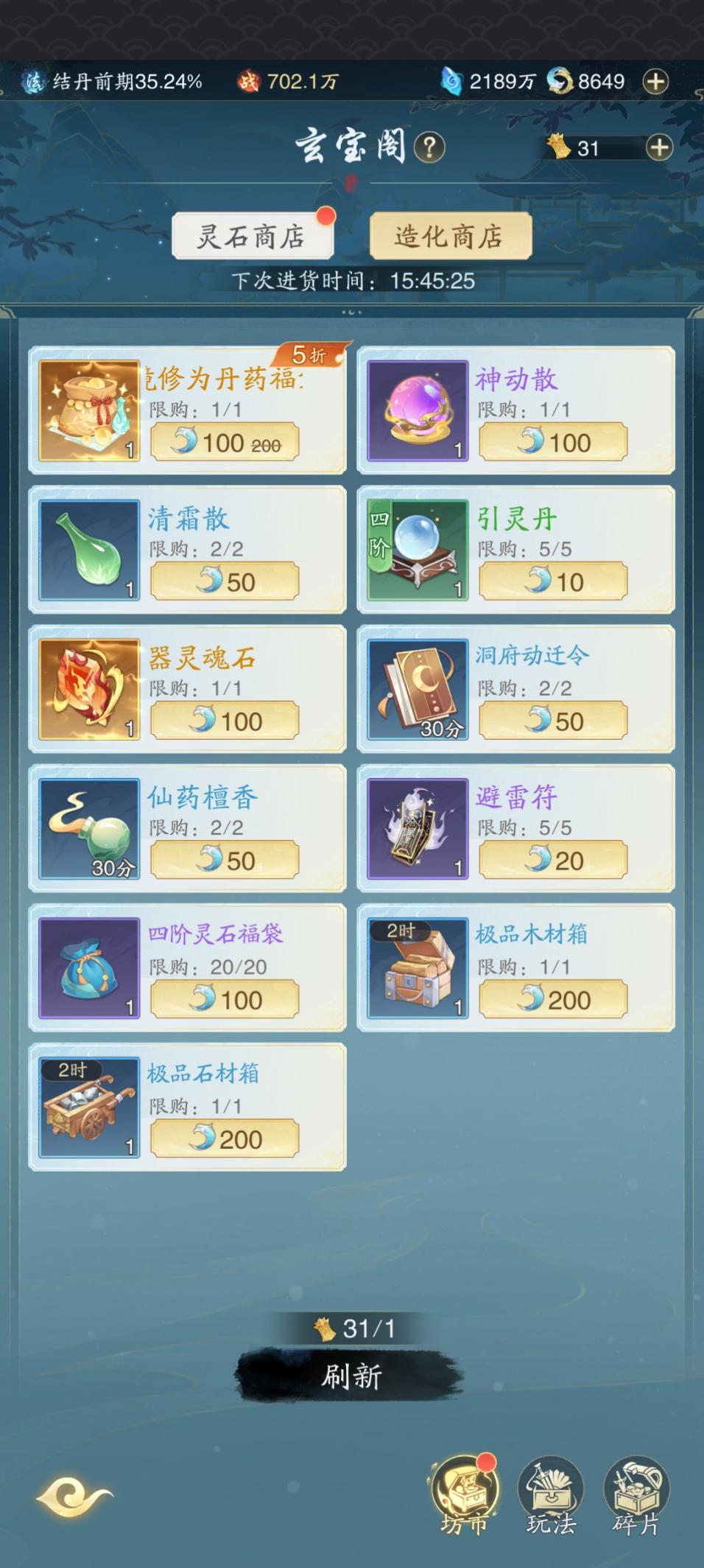Open the 玩法 section
This screenshot has height=1568, width=704.
(x=551, y=1496)
